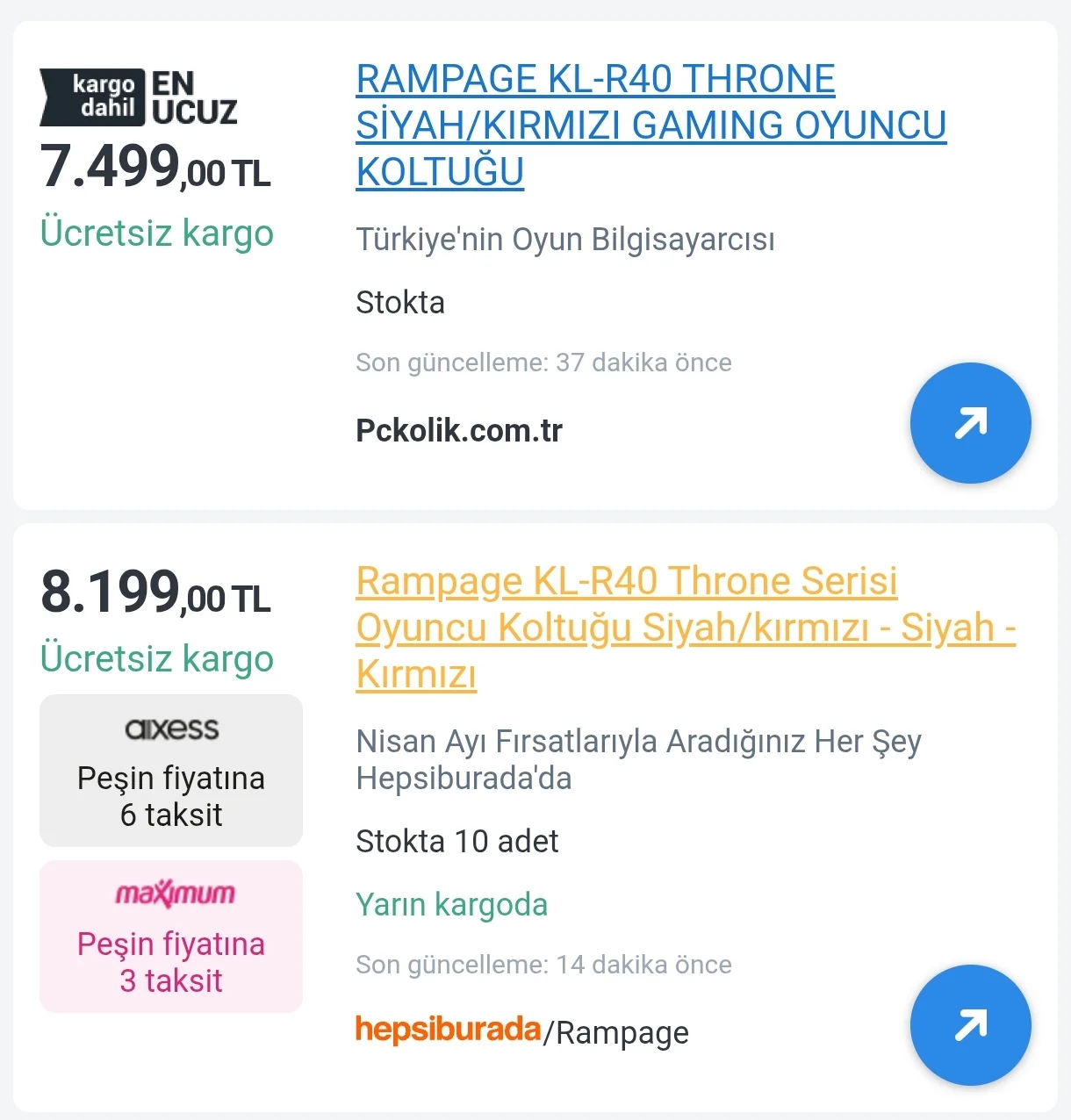Open the Rampage KL-R40 Throne Serisi orange link
Screen dimensions: 1071x1120
click(x=685, y=627)
